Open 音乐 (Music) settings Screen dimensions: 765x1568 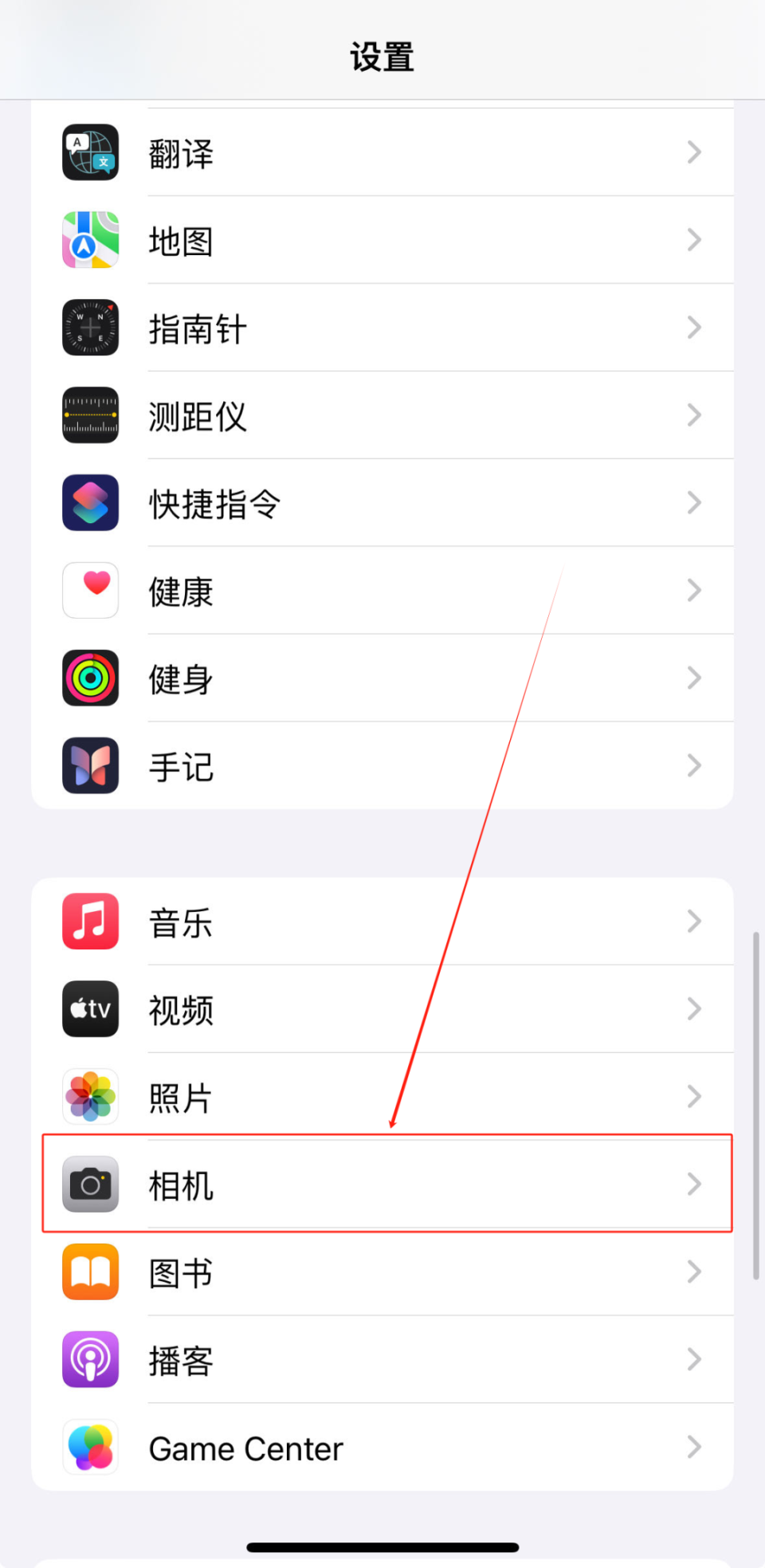pyautogui.click(x=382, y=922)
